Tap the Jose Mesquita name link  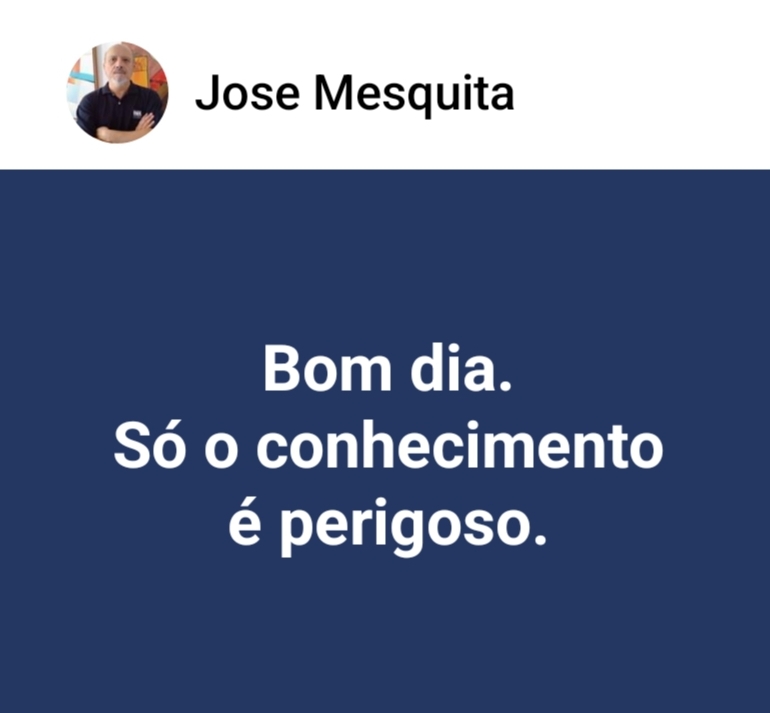[354, 95]
